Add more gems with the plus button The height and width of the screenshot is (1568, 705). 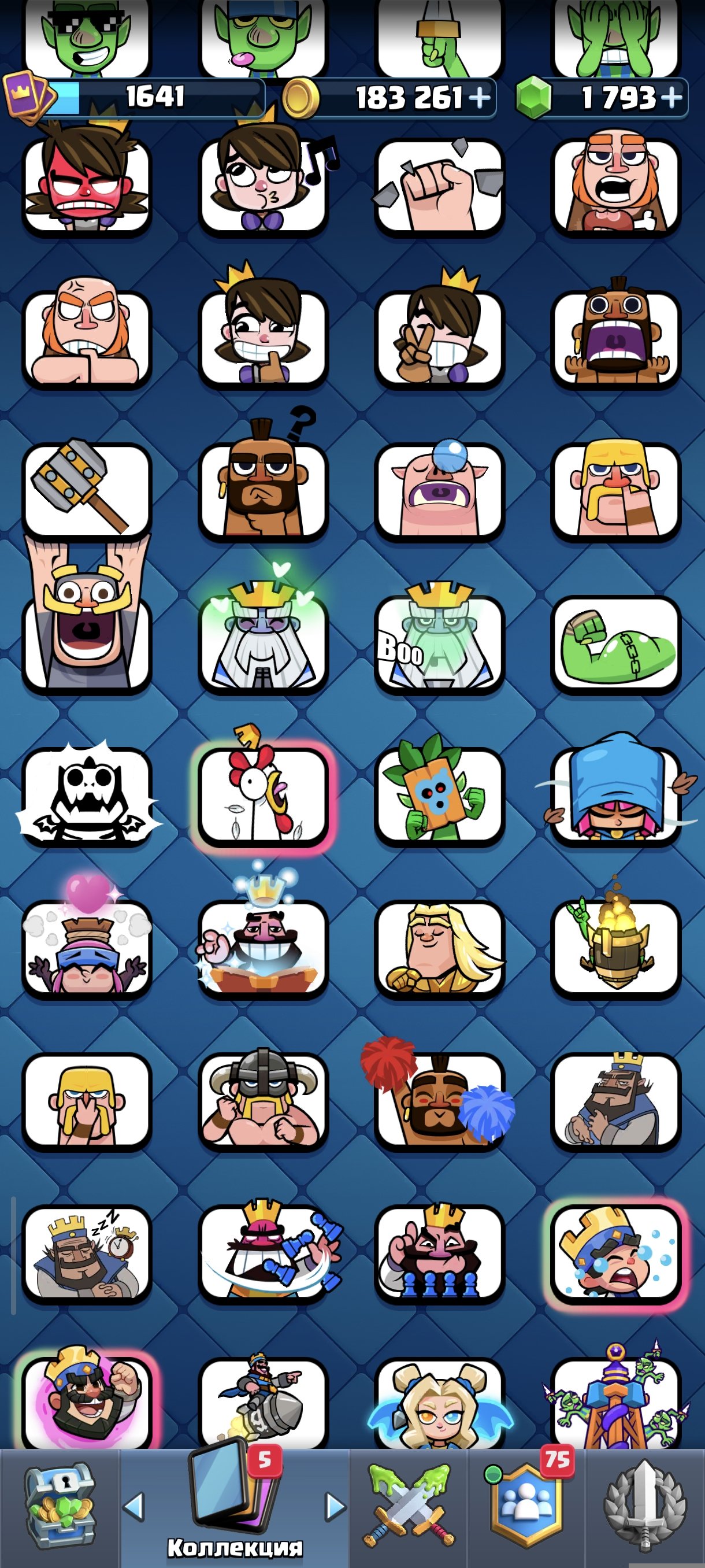671,97
